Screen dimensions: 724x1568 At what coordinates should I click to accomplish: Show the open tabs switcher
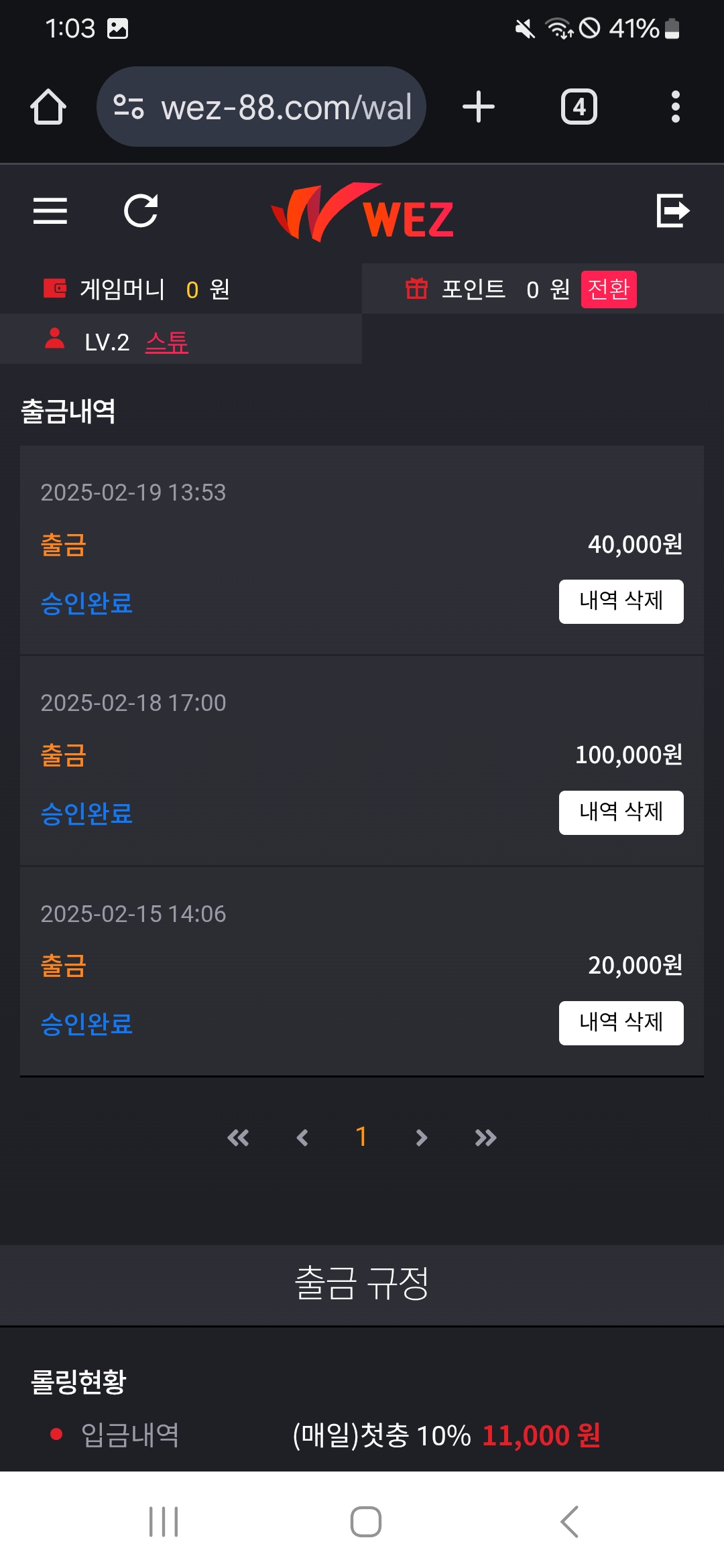click(x=579, y=107)
